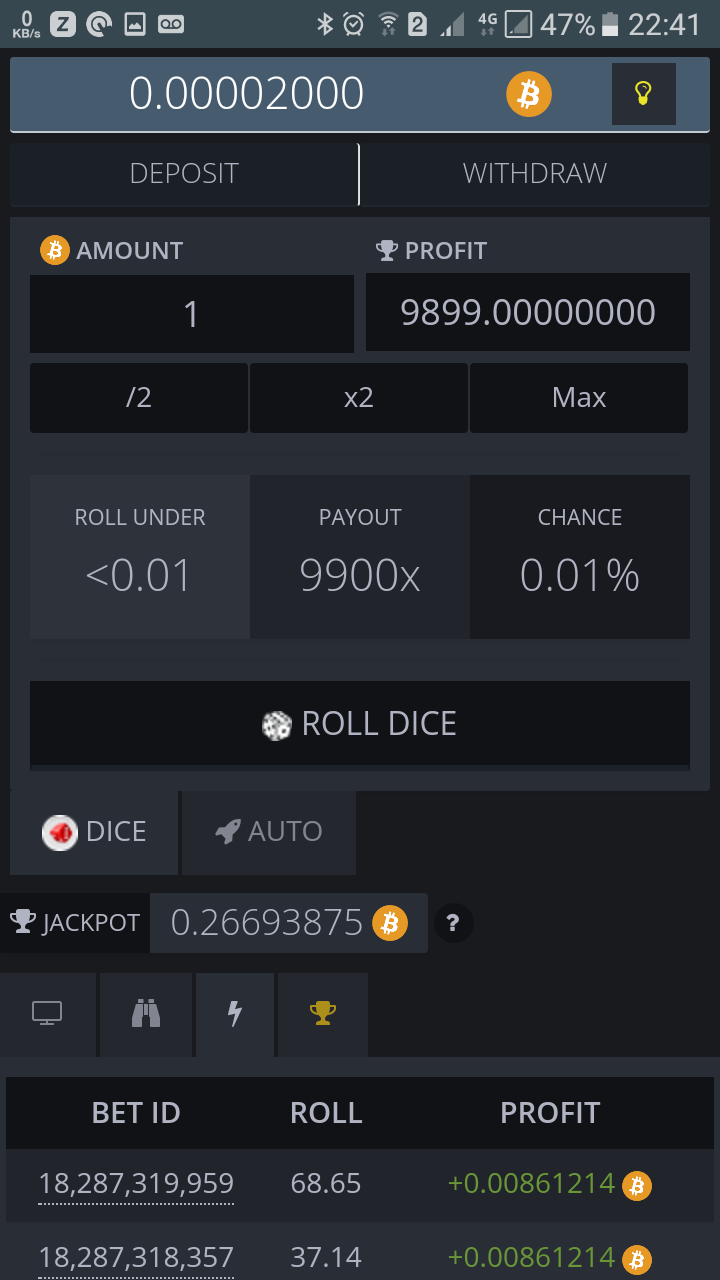Set maximum bet using Max
Image resolution: width=720 pixels, height=1280 pixels.
click(578, 397)
